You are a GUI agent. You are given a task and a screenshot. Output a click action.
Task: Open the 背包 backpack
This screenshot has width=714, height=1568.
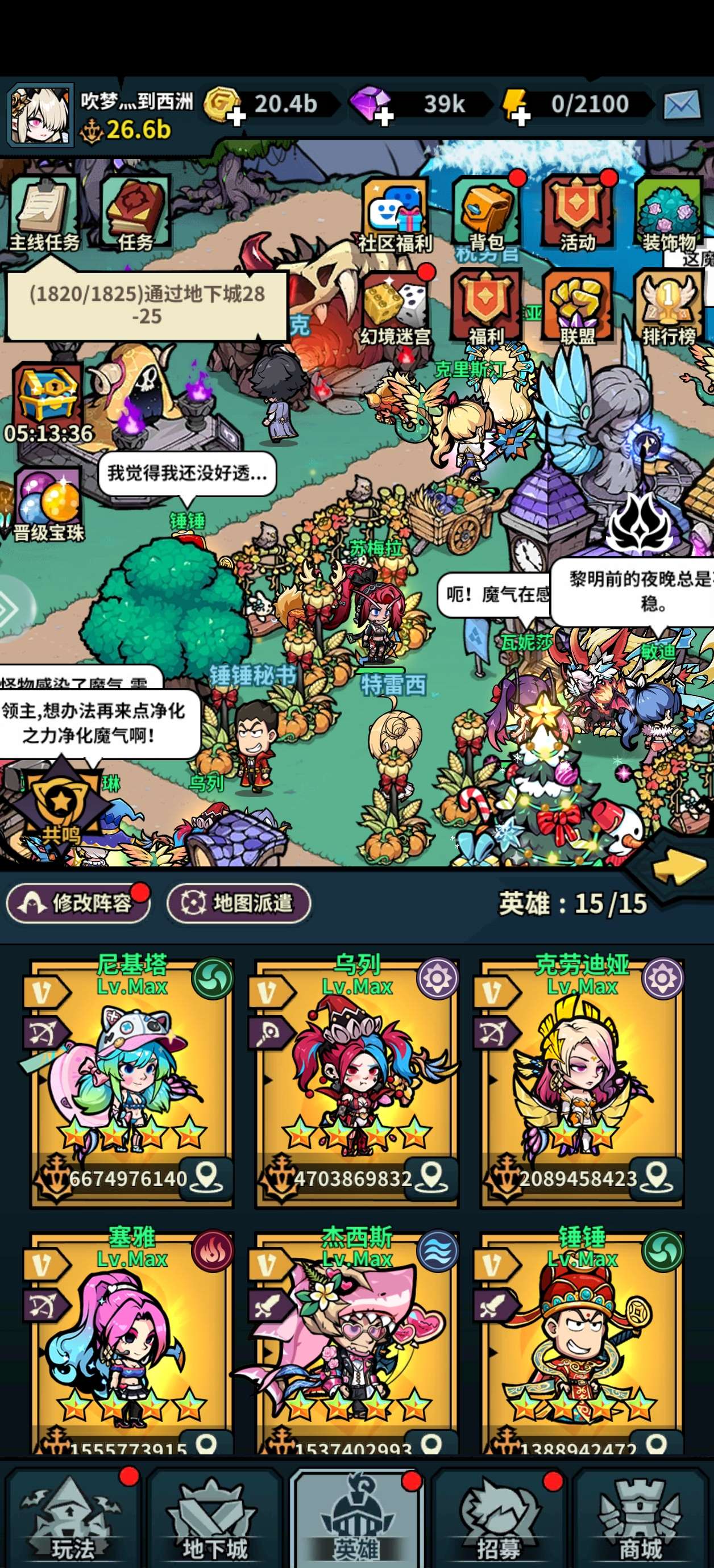coord(486,214)
